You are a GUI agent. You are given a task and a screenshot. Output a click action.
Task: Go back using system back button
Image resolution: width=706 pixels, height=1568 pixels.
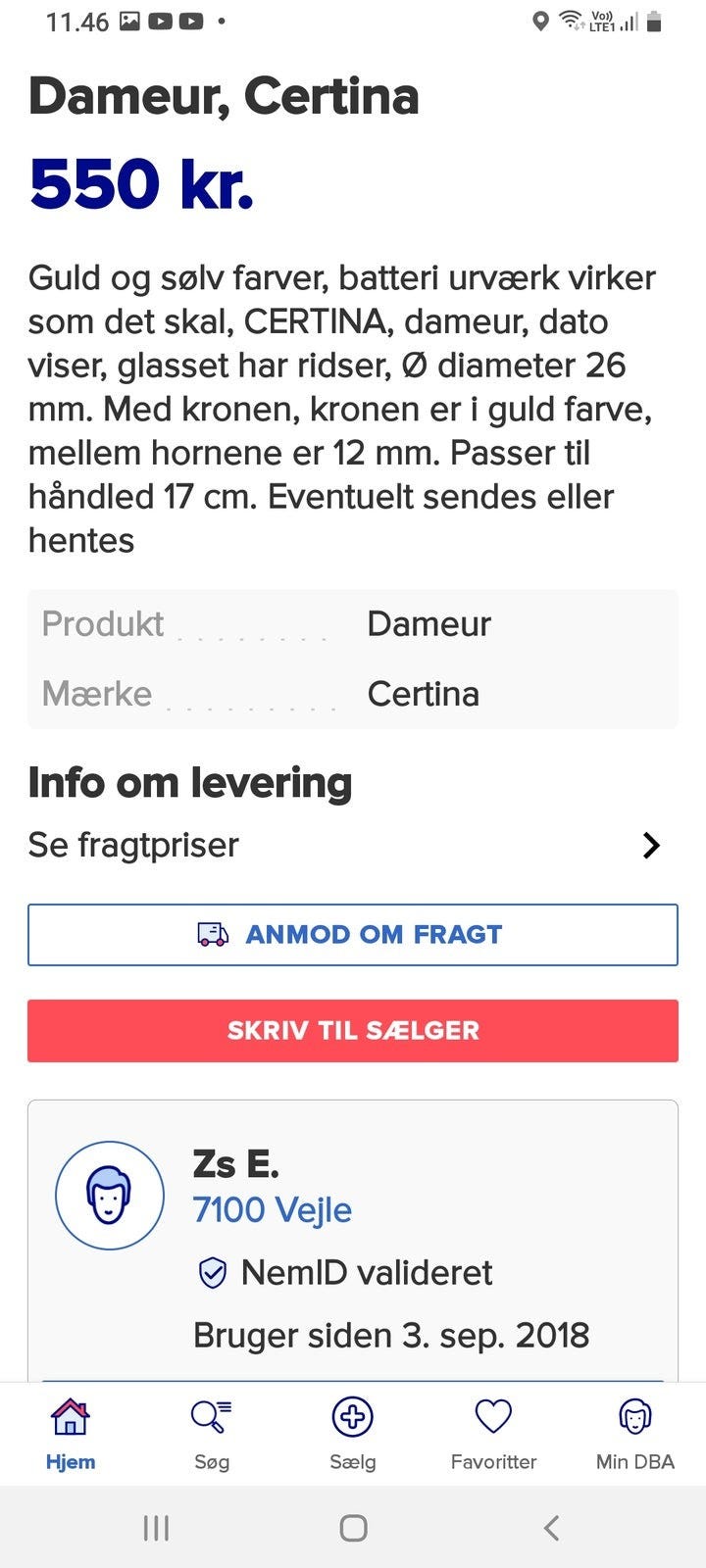(551, 1527)
